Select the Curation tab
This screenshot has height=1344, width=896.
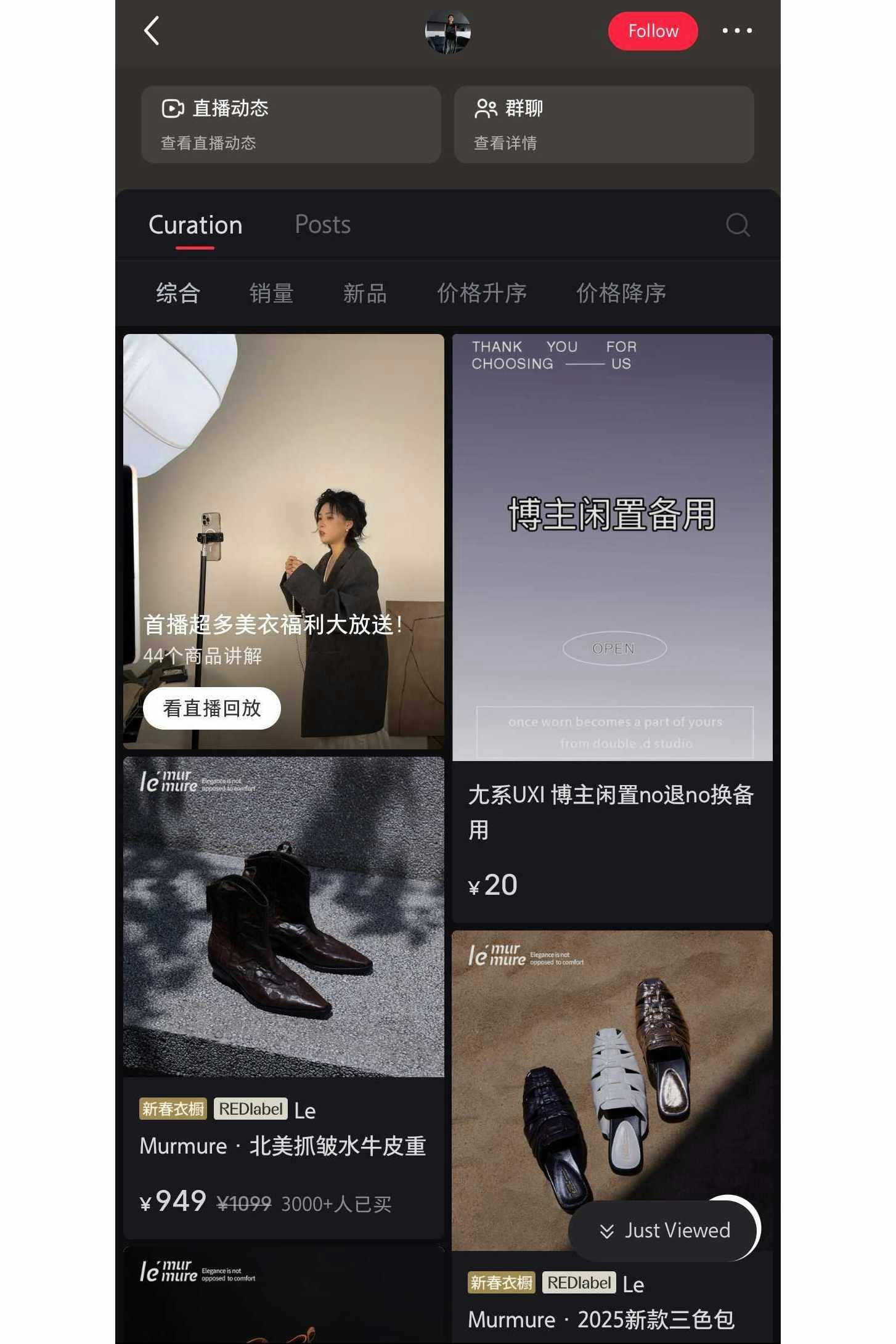click(x=195, y=226)
